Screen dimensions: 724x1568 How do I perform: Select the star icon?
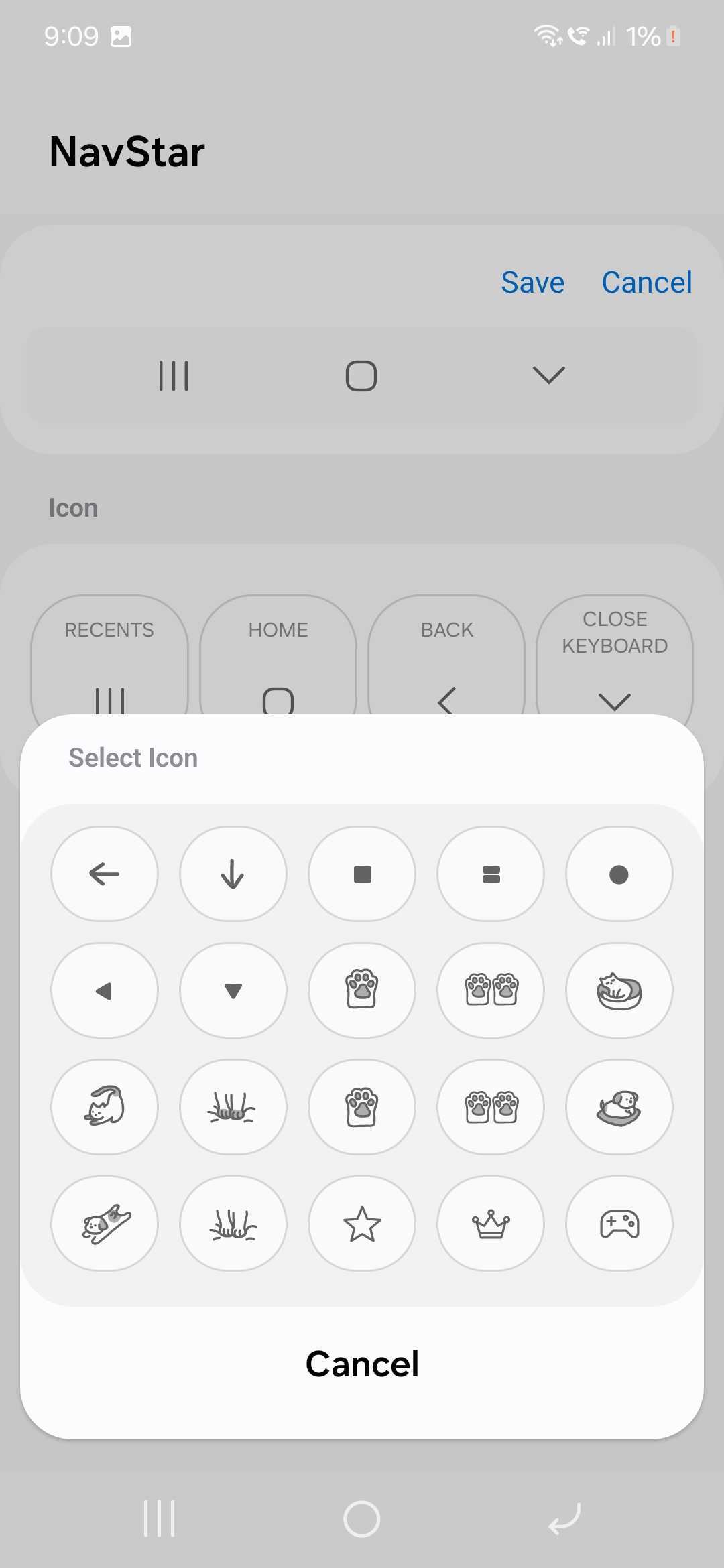point(362,1224)
